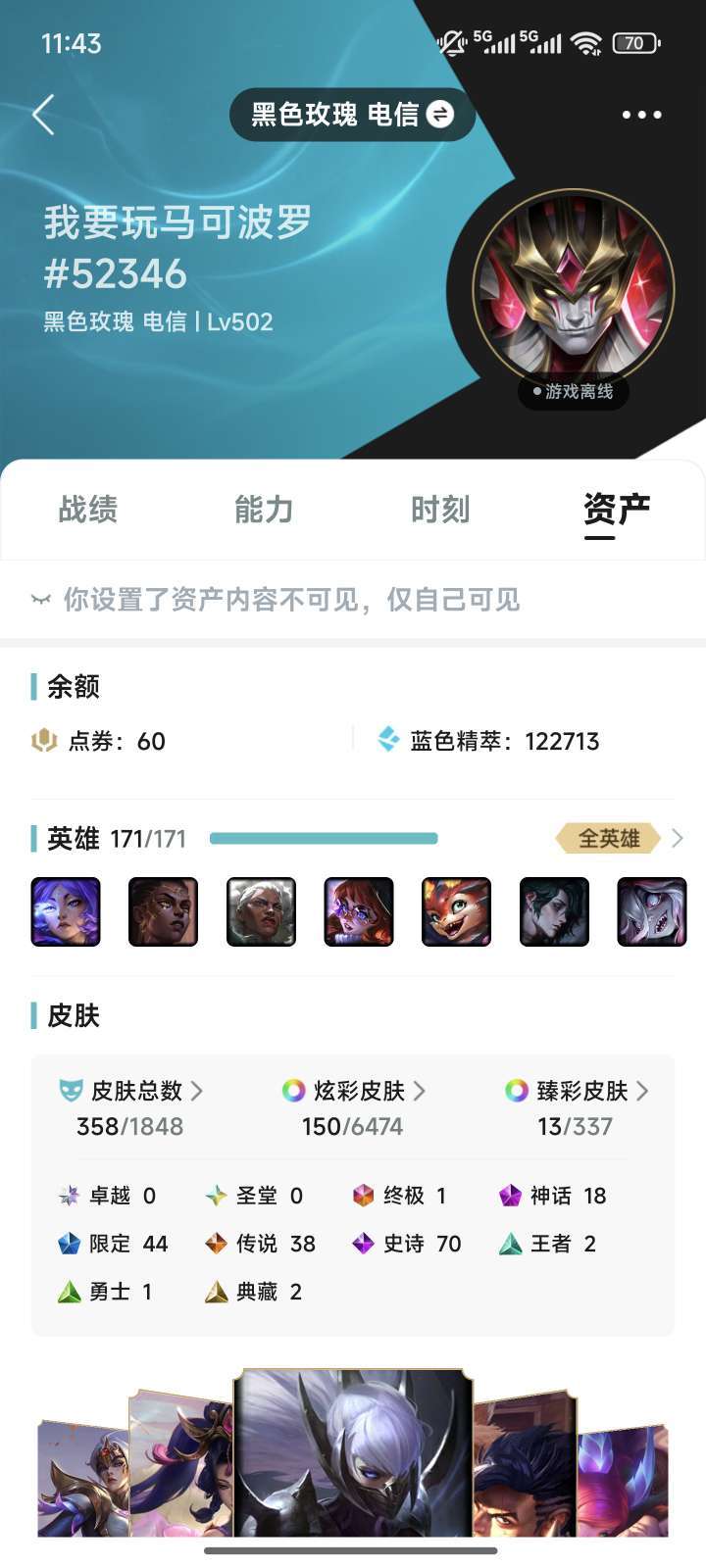Switch to the 战绩 tab
The height and width of the screenshot is (1568, 706).
(88, 510)
